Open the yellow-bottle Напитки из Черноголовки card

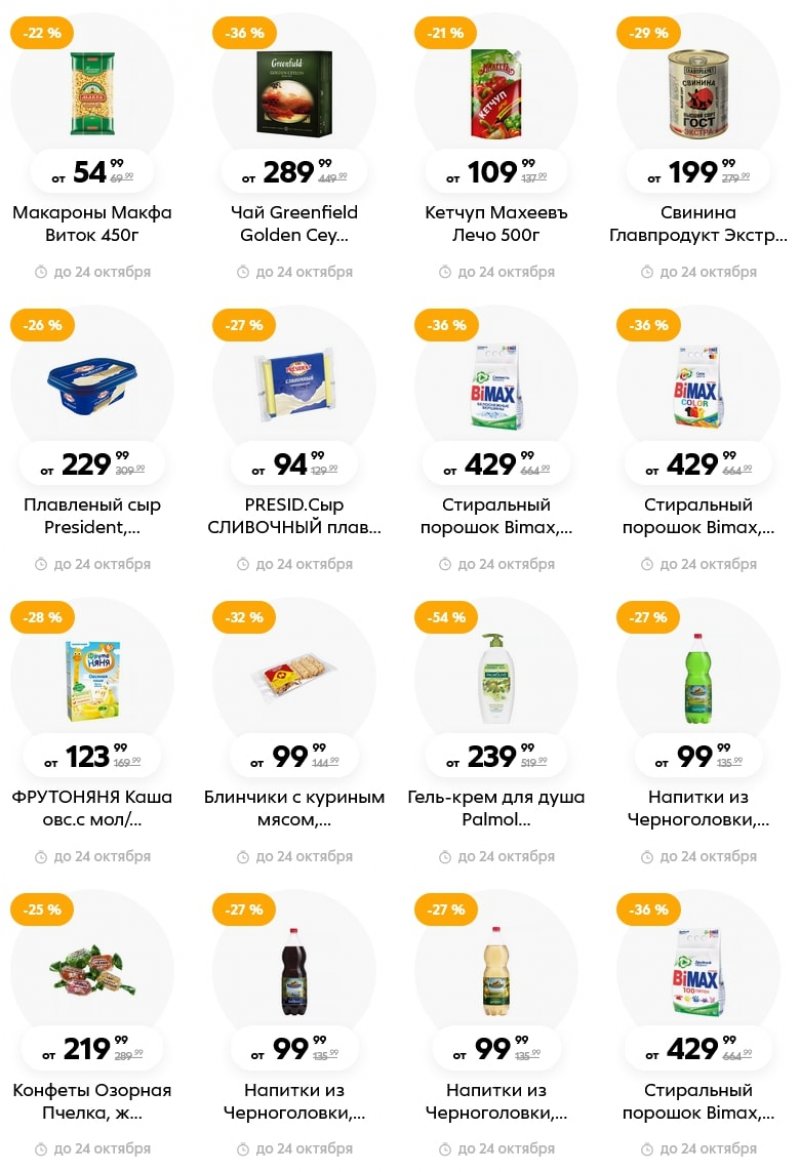496,1101
